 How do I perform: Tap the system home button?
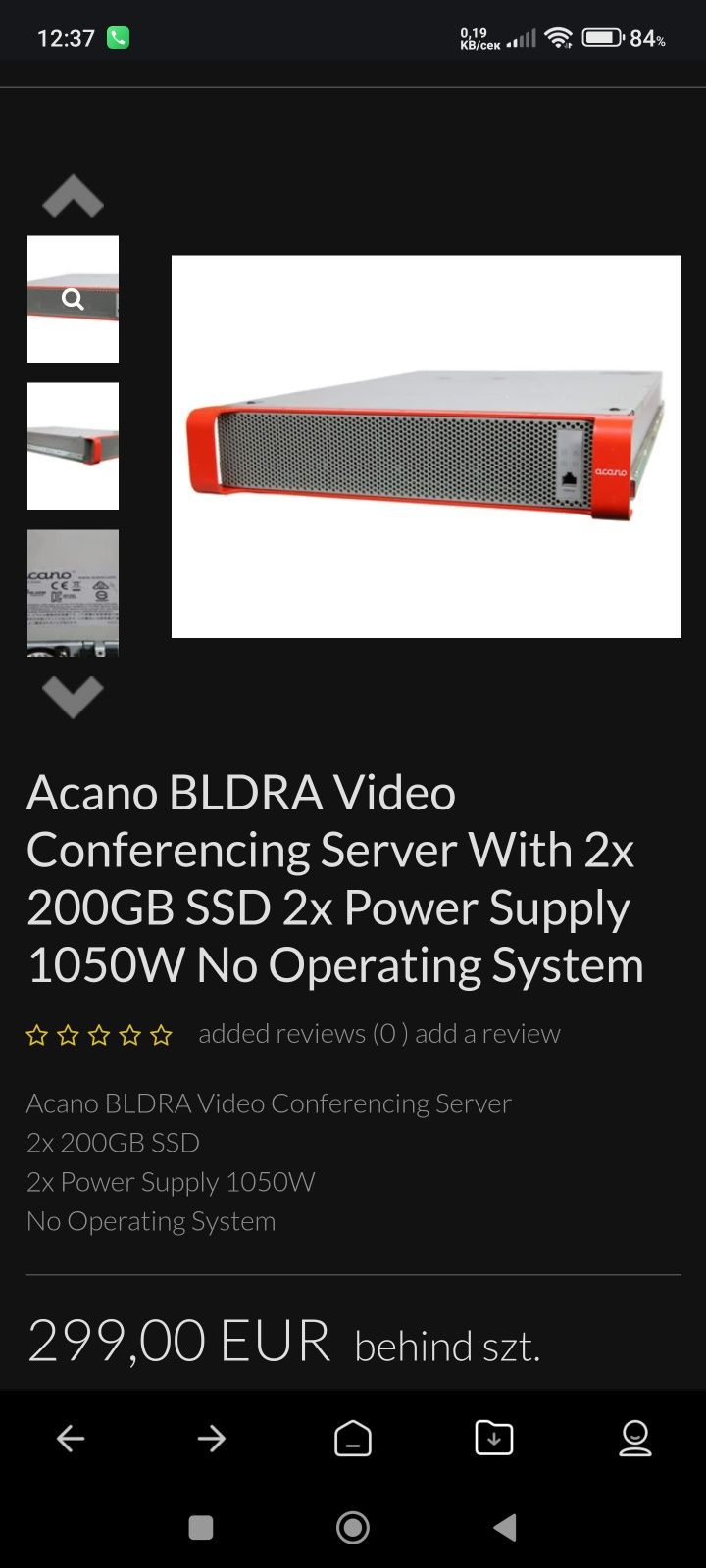click(x=353, y=1527)
